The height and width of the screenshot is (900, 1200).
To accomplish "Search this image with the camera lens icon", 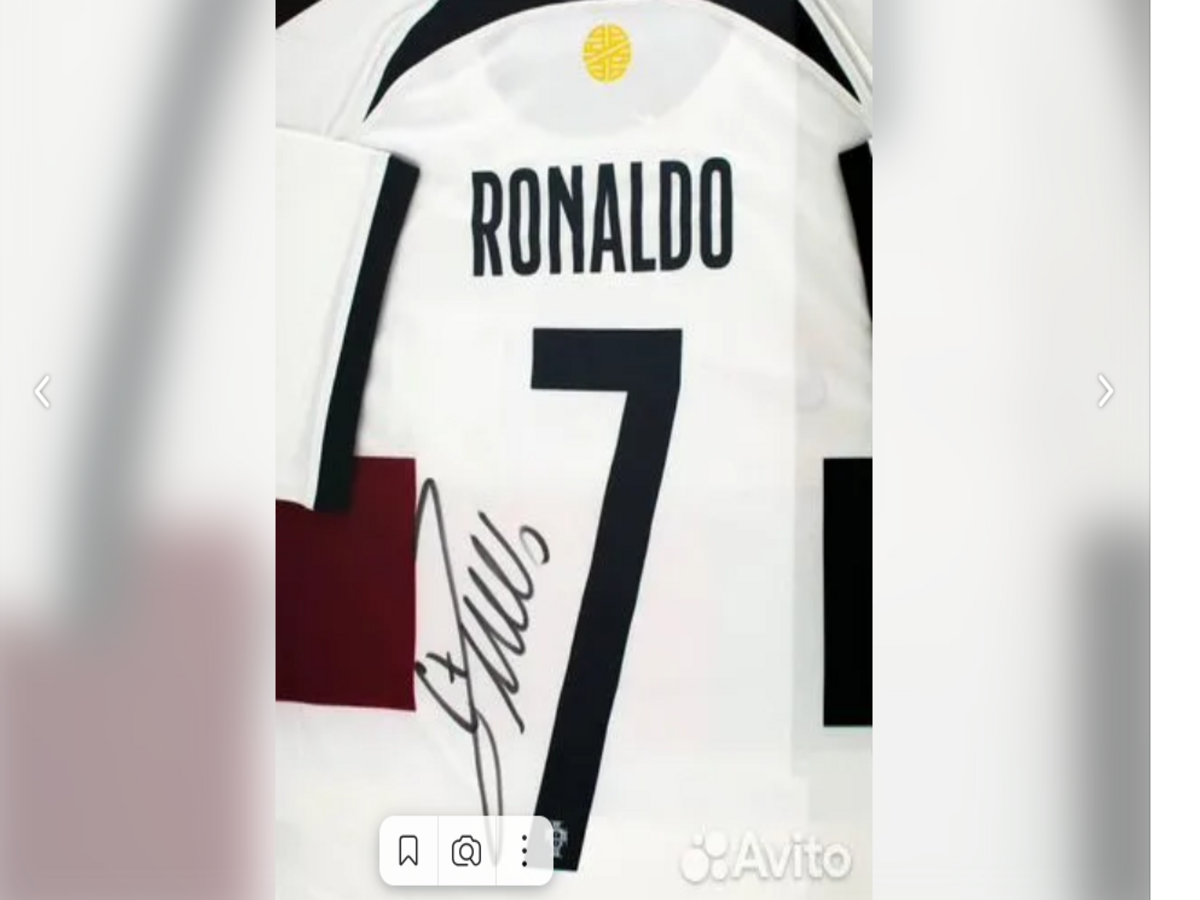I will tap(466, 851).
